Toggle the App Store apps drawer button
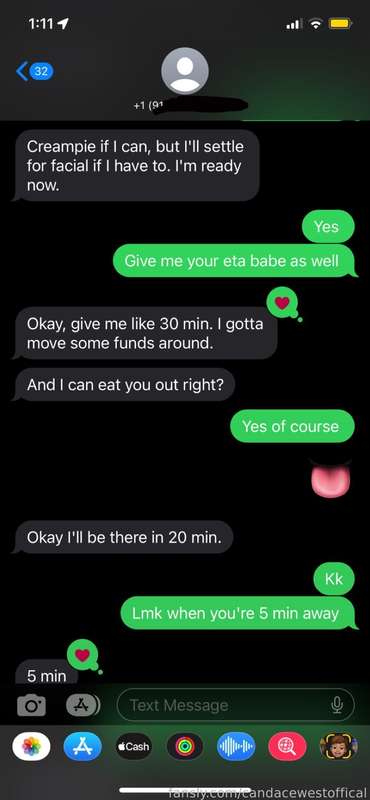This screenshot has width=370, height=800. click(x=82, y=705)
